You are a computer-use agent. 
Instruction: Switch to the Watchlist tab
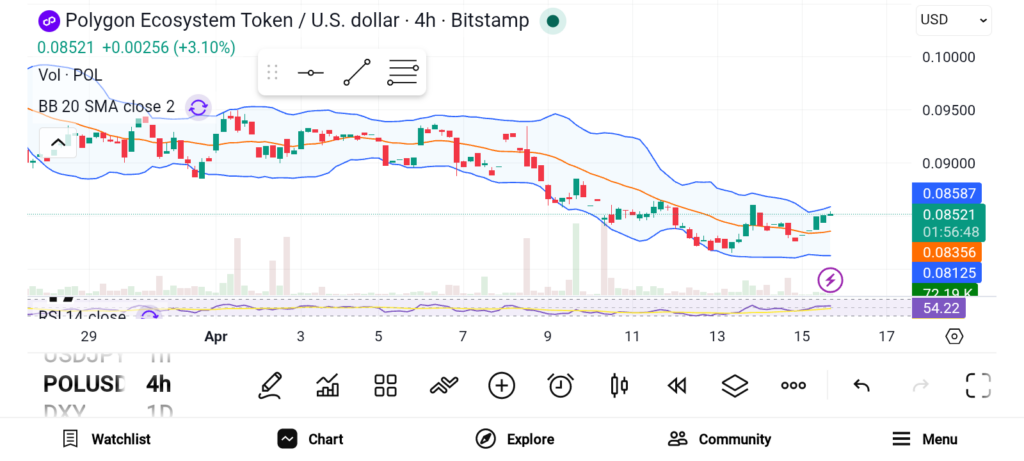(x=106, y=439)
